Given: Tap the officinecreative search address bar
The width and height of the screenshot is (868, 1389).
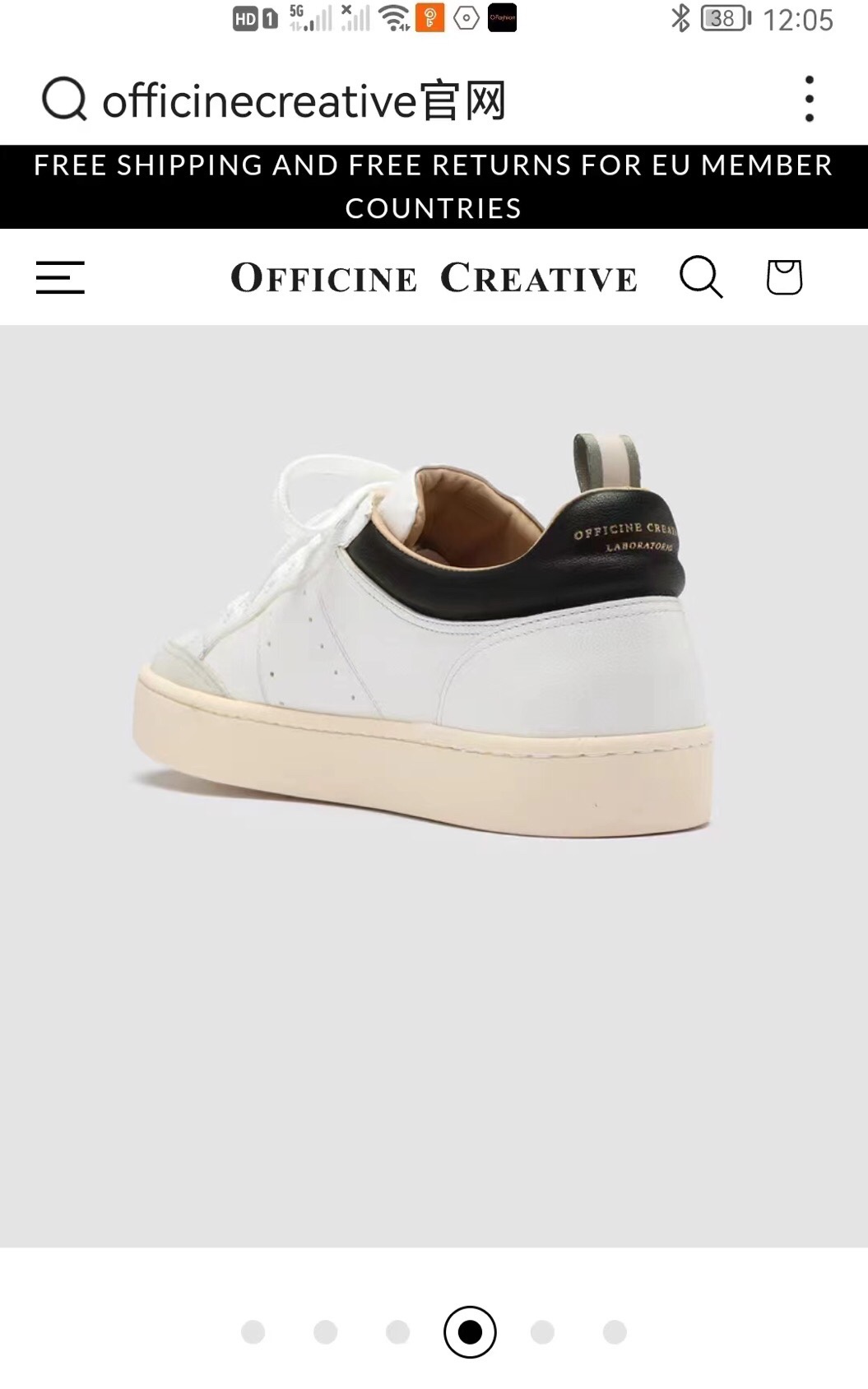Looking at the screenshot, I should [303, 101].
